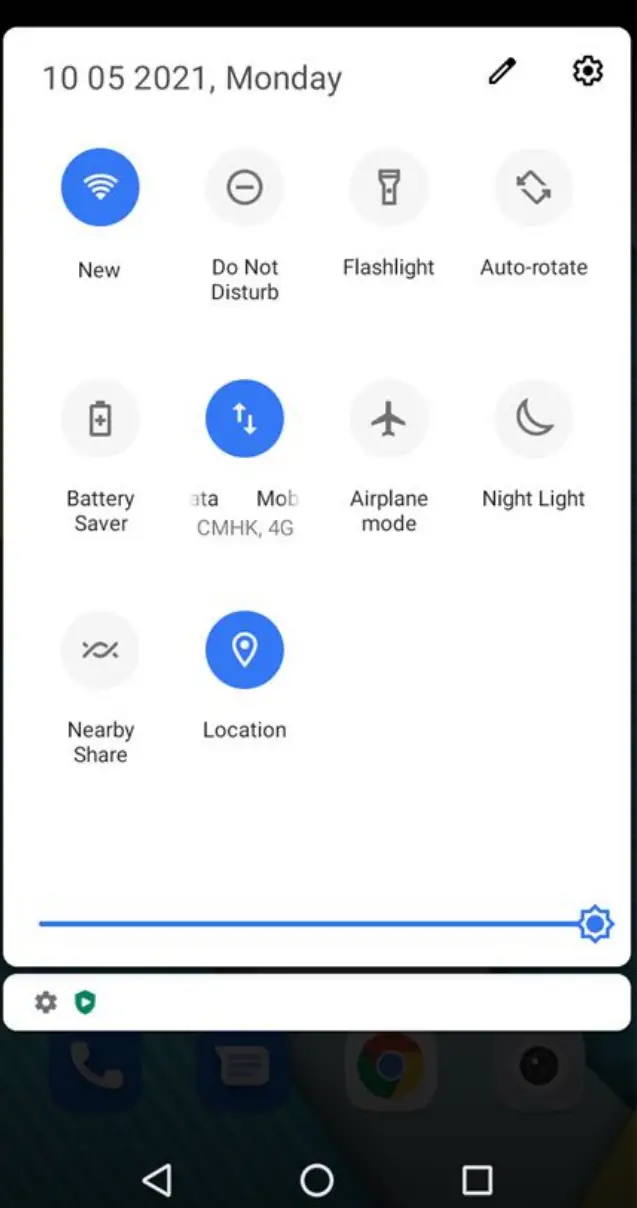Tap the green shield notification icon
The width and height of the screenshot is (637, 1208).
coord(85,1002)
